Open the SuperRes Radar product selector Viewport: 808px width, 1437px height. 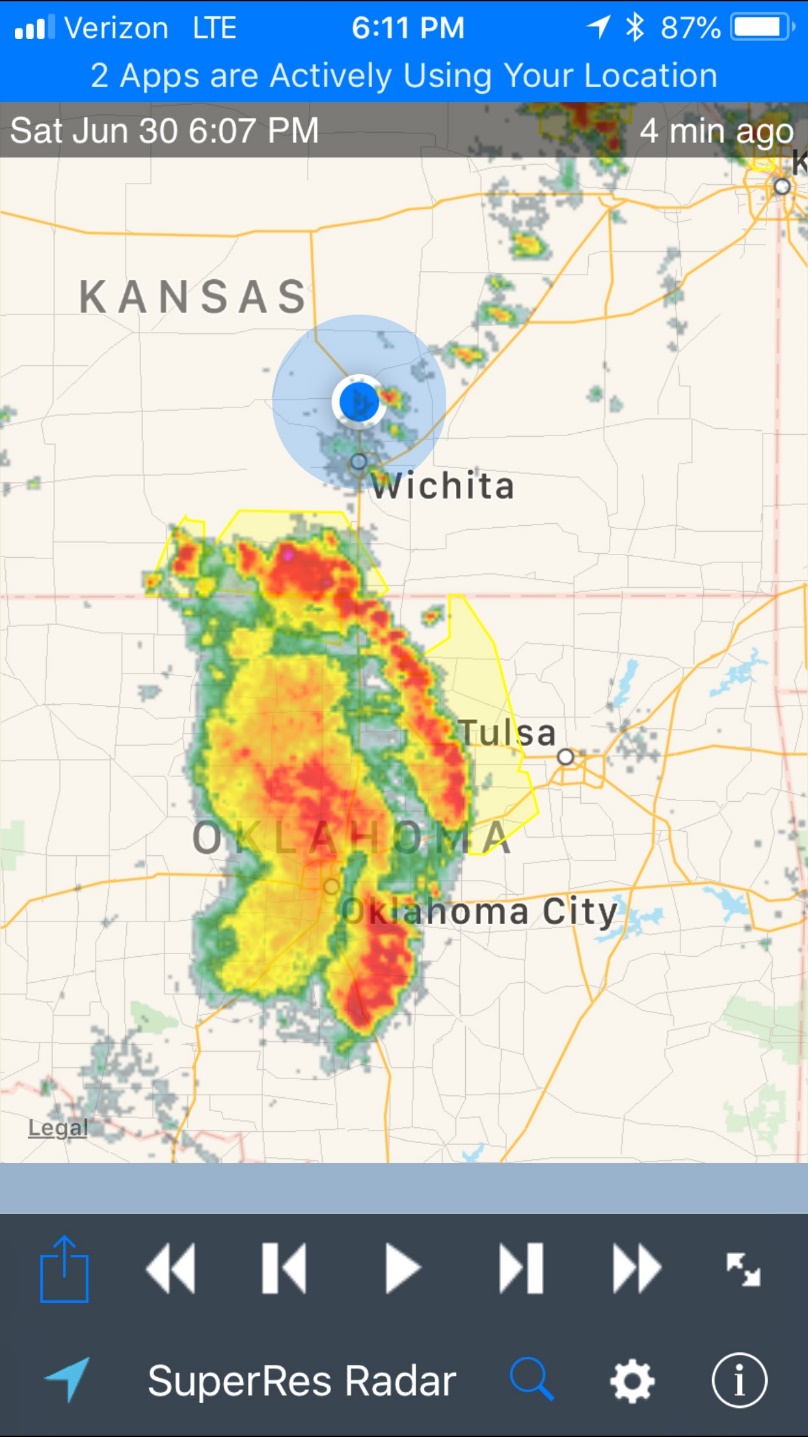[x=302, y=1381]
